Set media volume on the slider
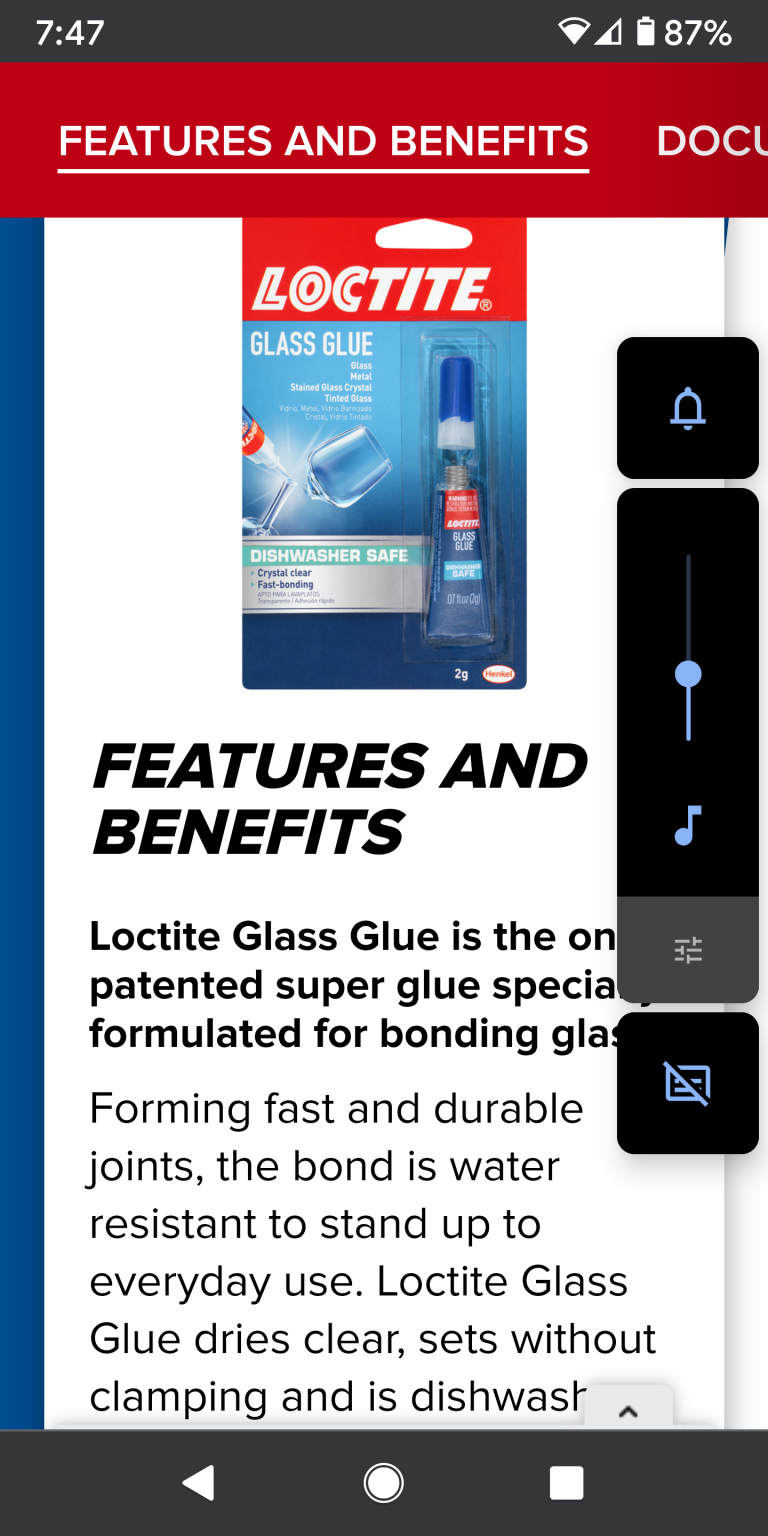The width and height of the screenshot is (768, 1536). (x=688, y=674)
